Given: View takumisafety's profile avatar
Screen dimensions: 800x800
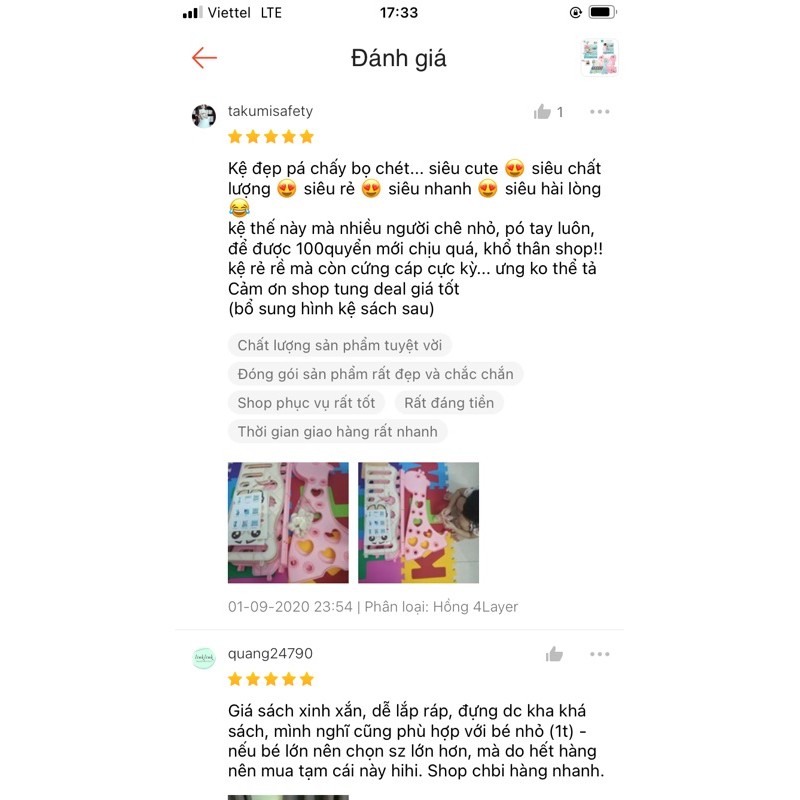Looking at the screenshot, I should [x=204, y=116].
